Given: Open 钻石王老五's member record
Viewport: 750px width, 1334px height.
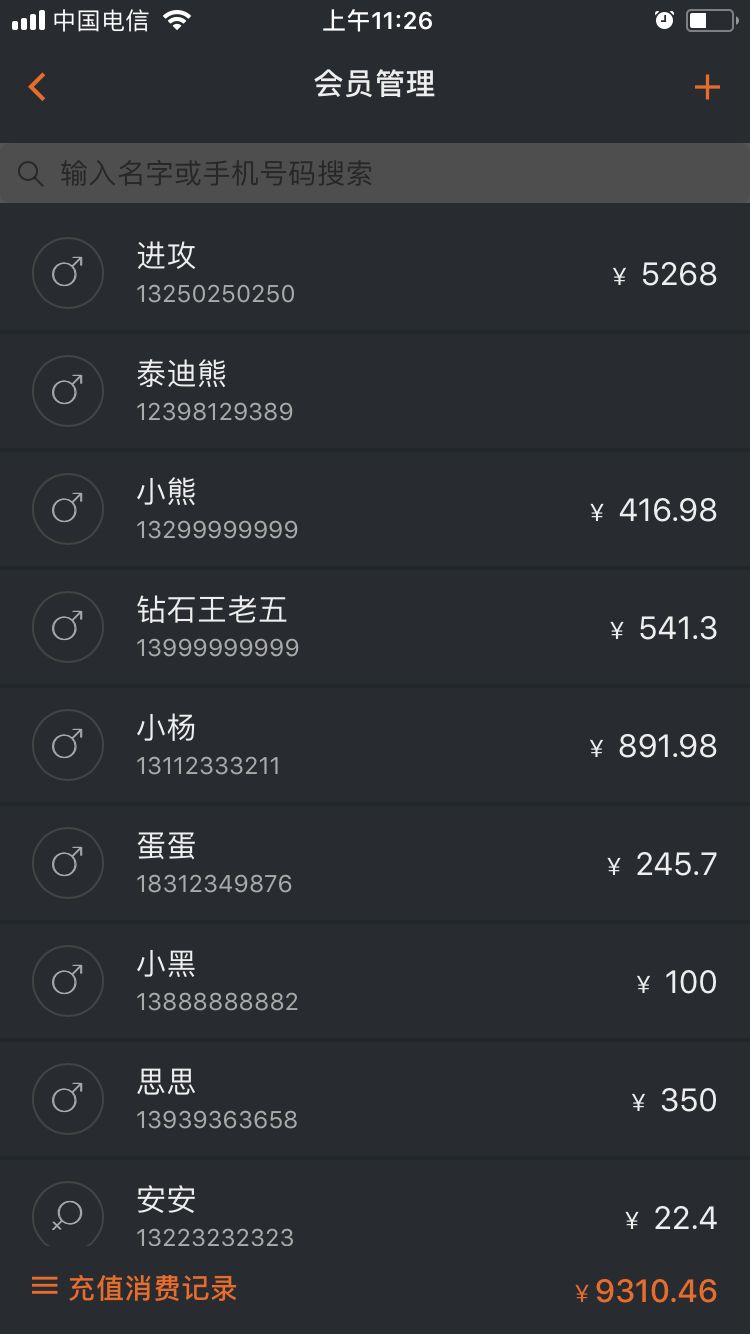Looking at the screenshot, I should [375, 627].
